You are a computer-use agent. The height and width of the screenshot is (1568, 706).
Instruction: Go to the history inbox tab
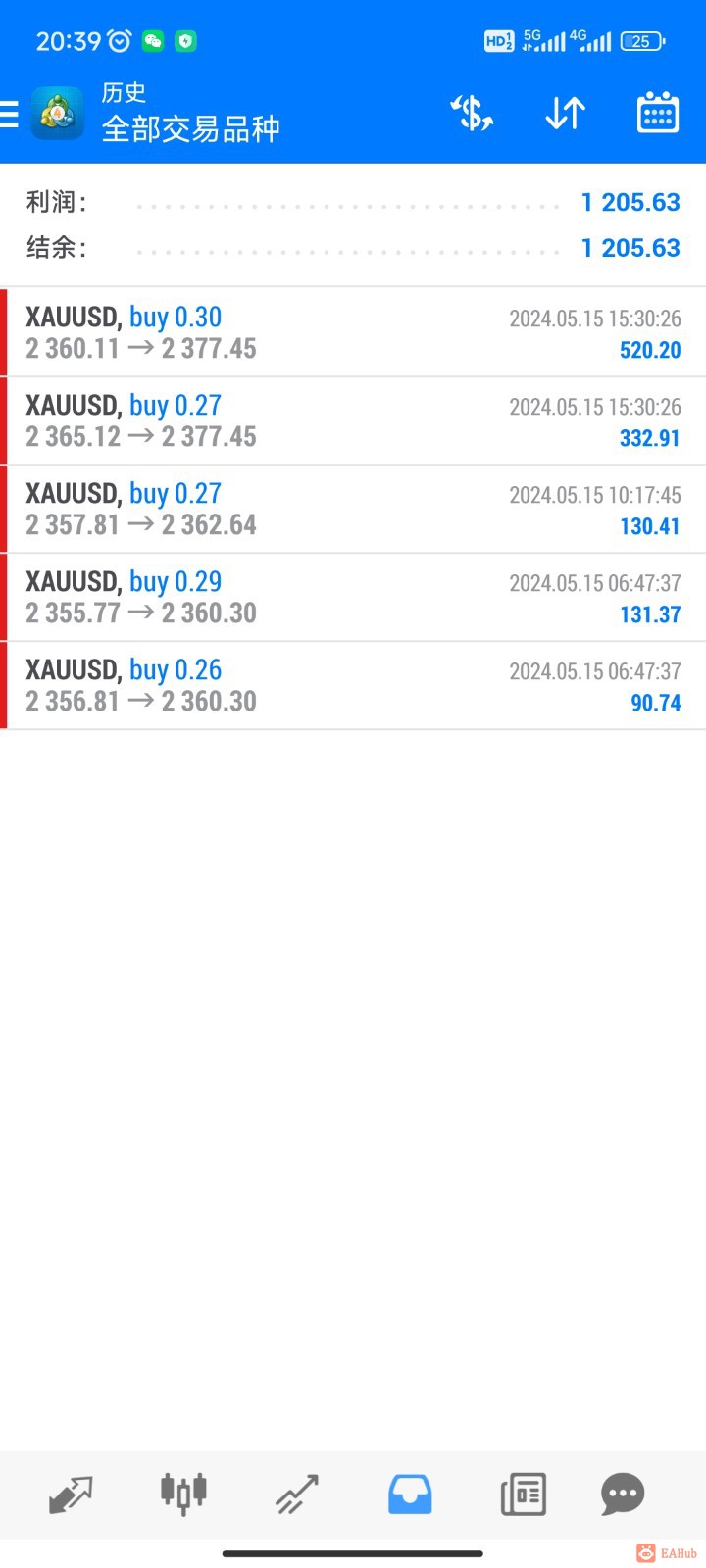(x=410, y=1494)
